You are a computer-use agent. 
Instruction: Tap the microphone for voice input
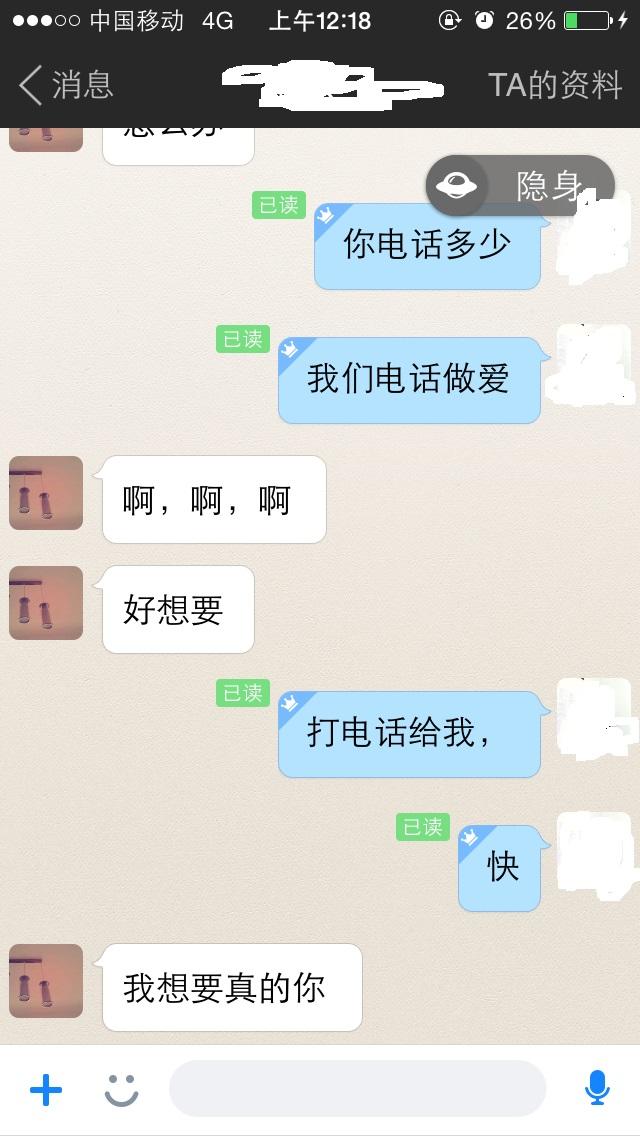pyautogui.click(x=597, y=1089)
